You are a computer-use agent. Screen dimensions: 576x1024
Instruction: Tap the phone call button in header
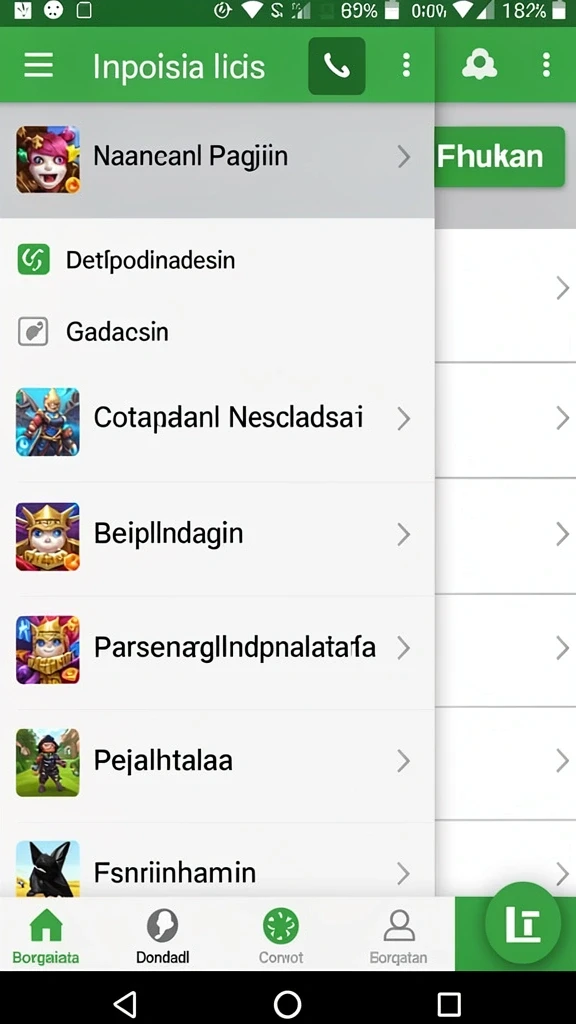[336, 66]
